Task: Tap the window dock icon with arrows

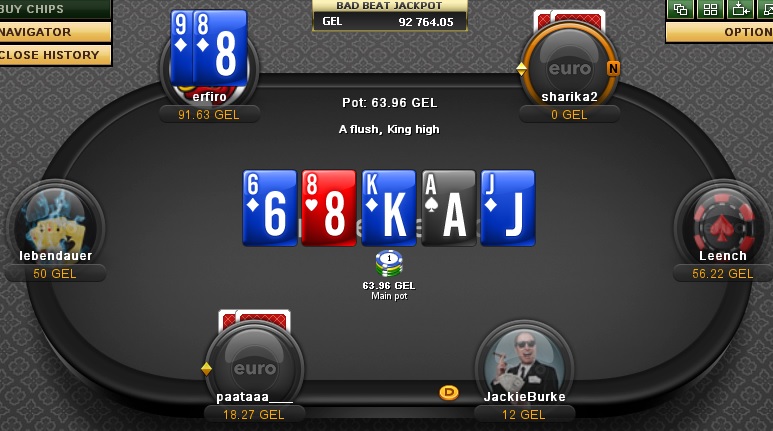Action: click(x=741, y=9)
